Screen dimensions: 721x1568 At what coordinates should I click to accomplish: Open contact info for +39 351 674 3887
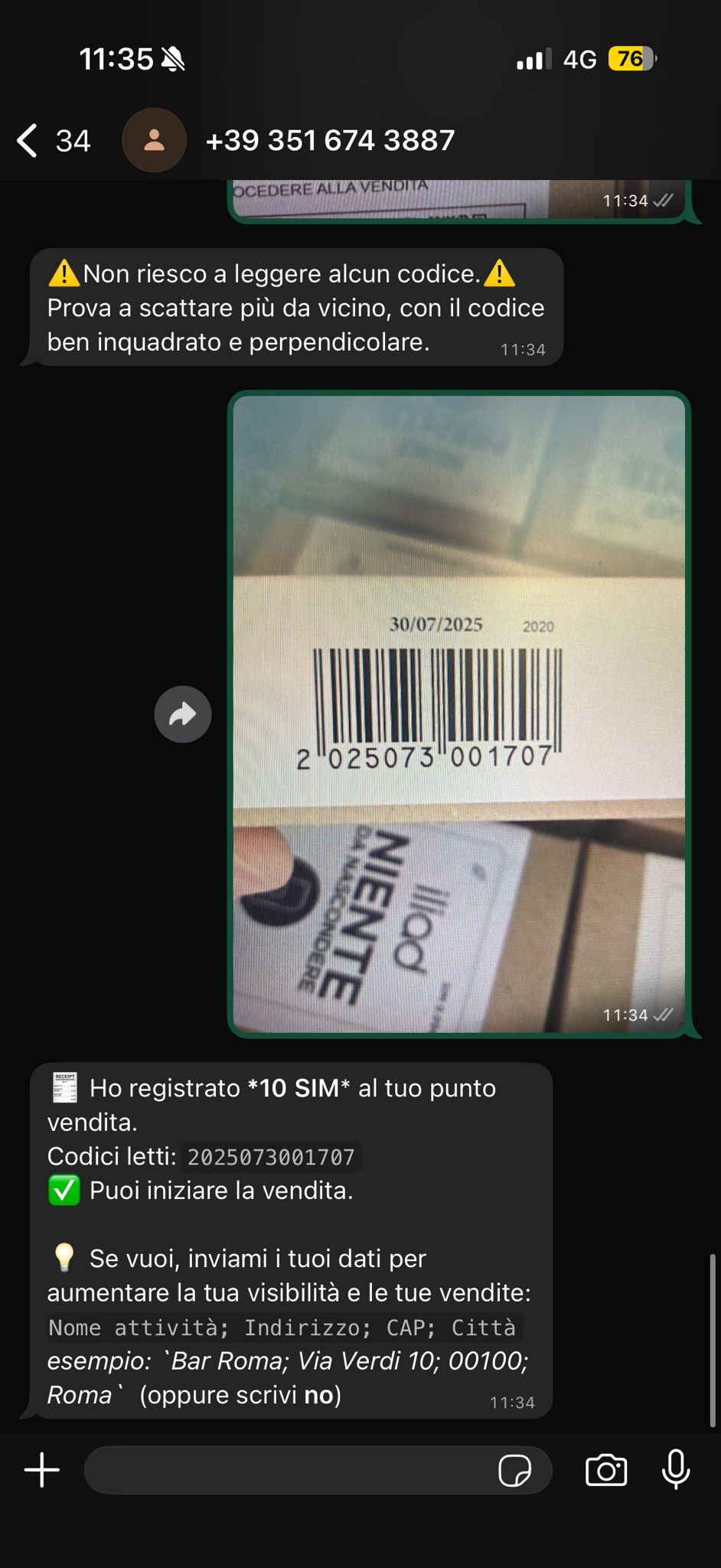click(x=330, y=141)
